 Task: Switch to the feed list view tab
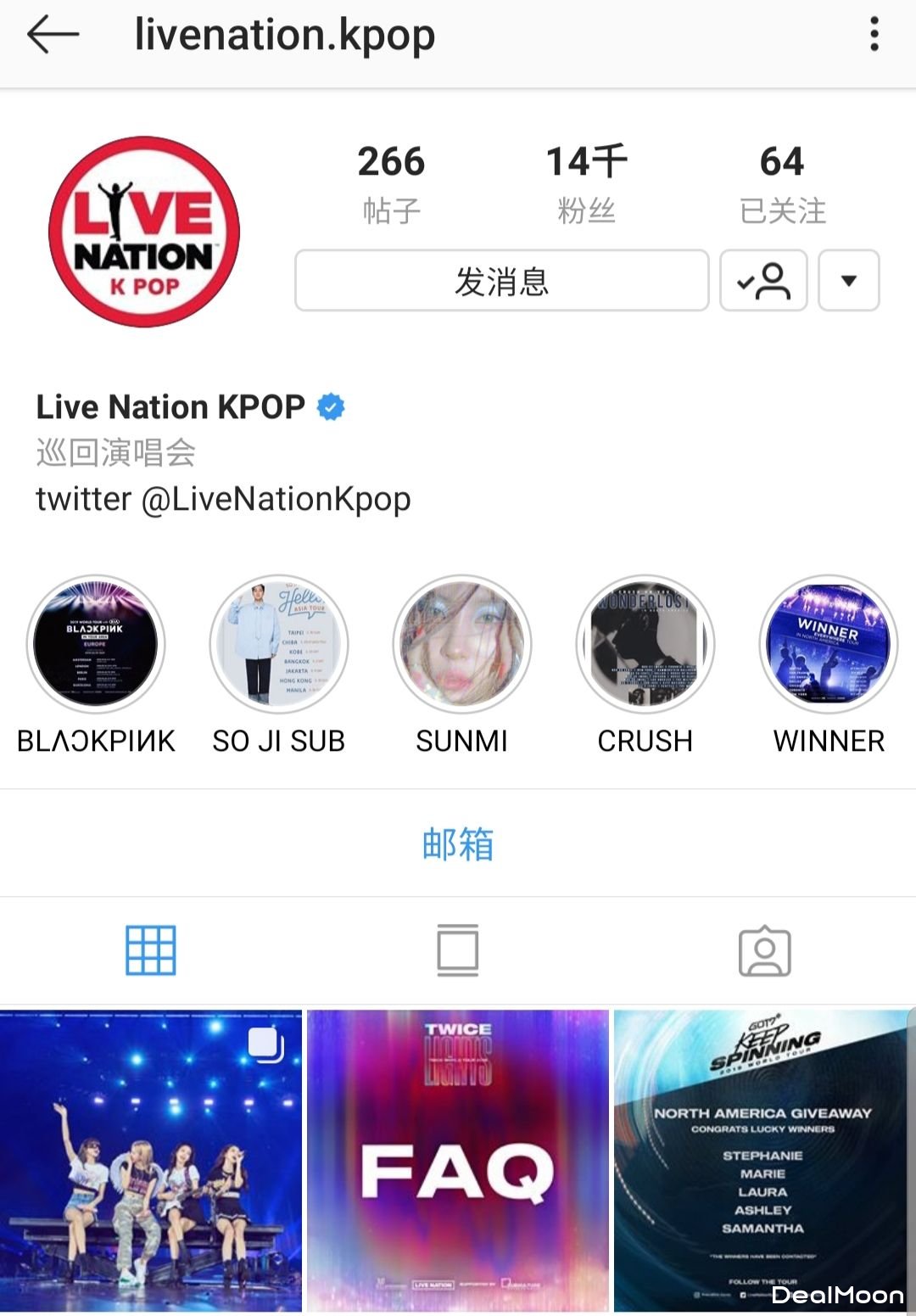pyautogui.click(x=458, y=950)
